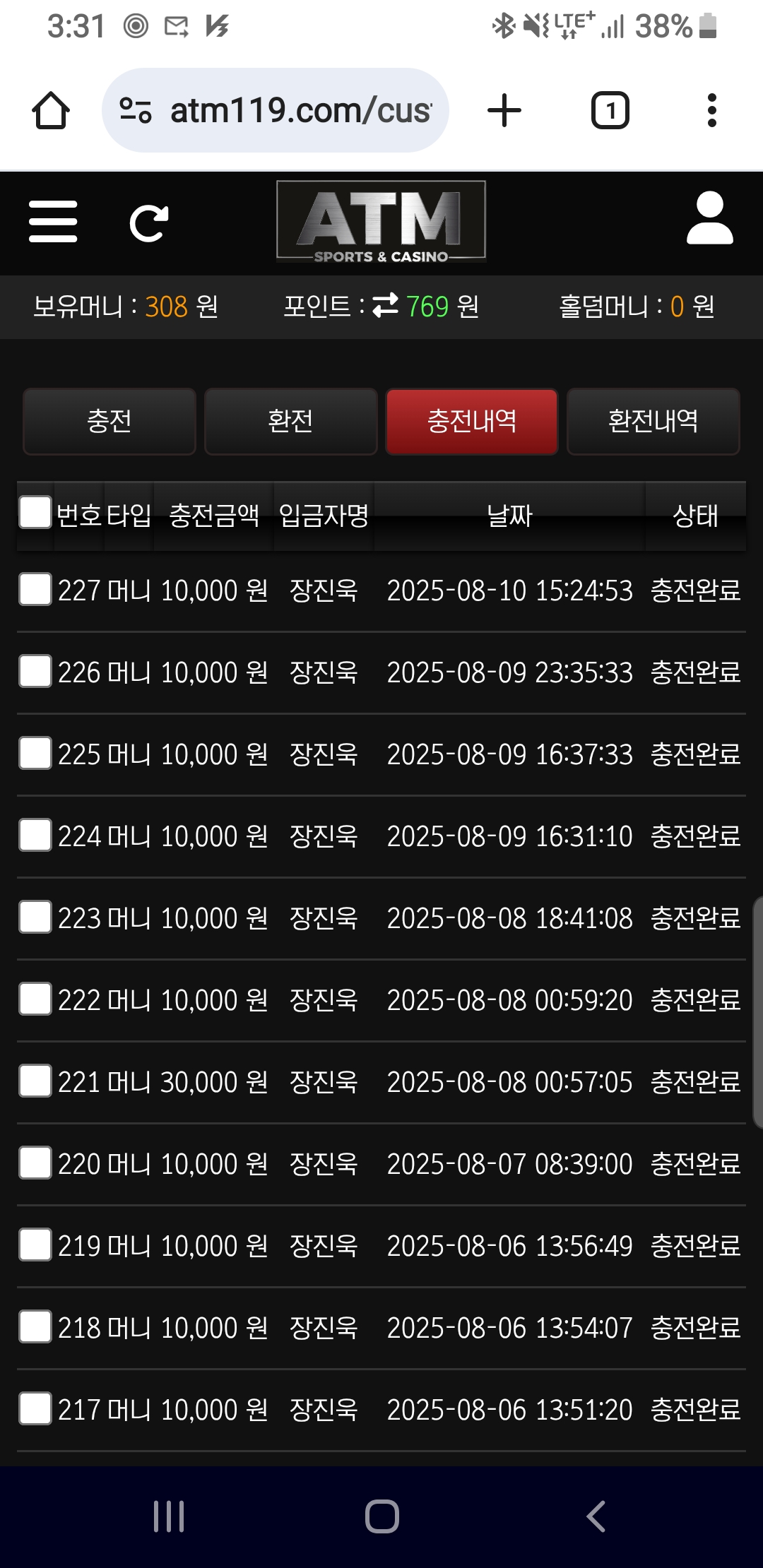Tap the system back button

click(596, 1516)
